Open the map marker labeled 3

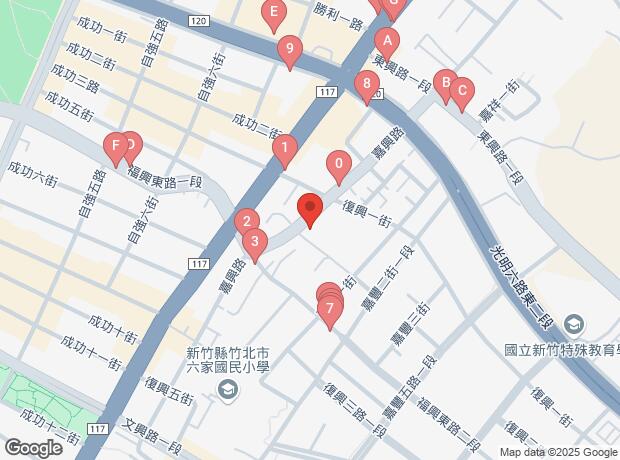pyautogui.click(x=255, y=242)
